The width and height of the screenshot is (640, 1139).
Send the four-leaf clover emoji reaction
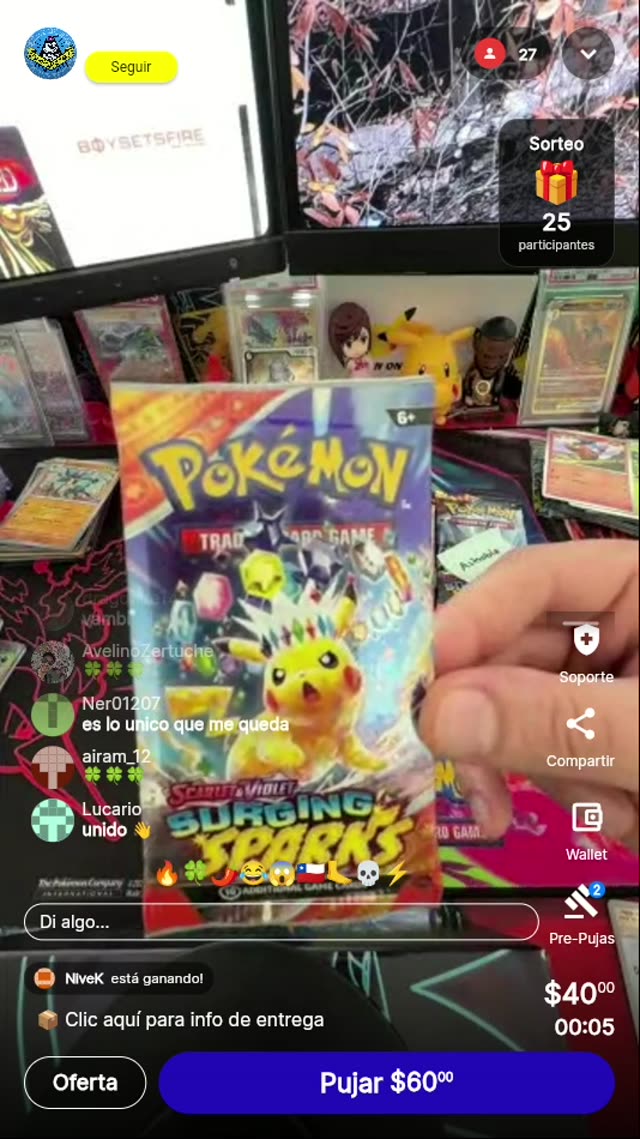pos(196,873)
